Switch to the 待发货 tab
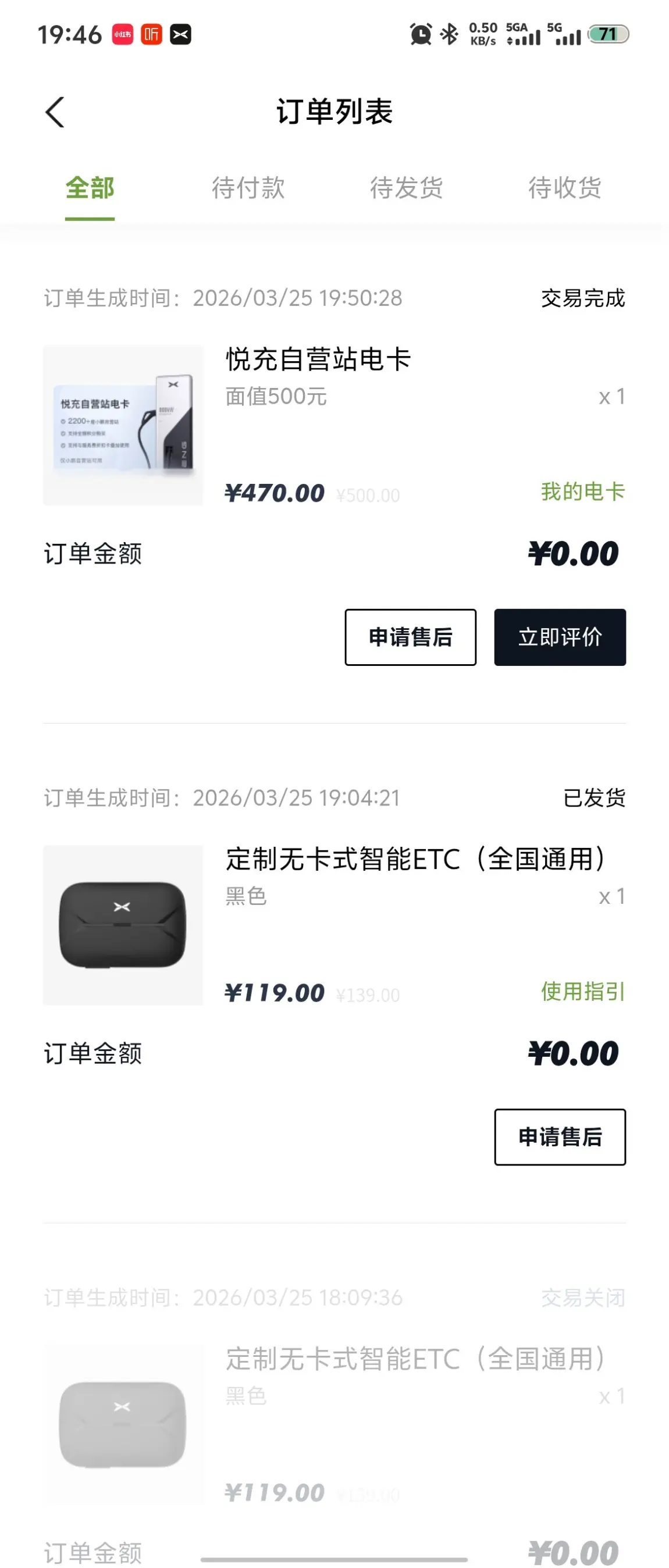The height and width of the screenshot is (1568, 669). click(x=406, y=188)
